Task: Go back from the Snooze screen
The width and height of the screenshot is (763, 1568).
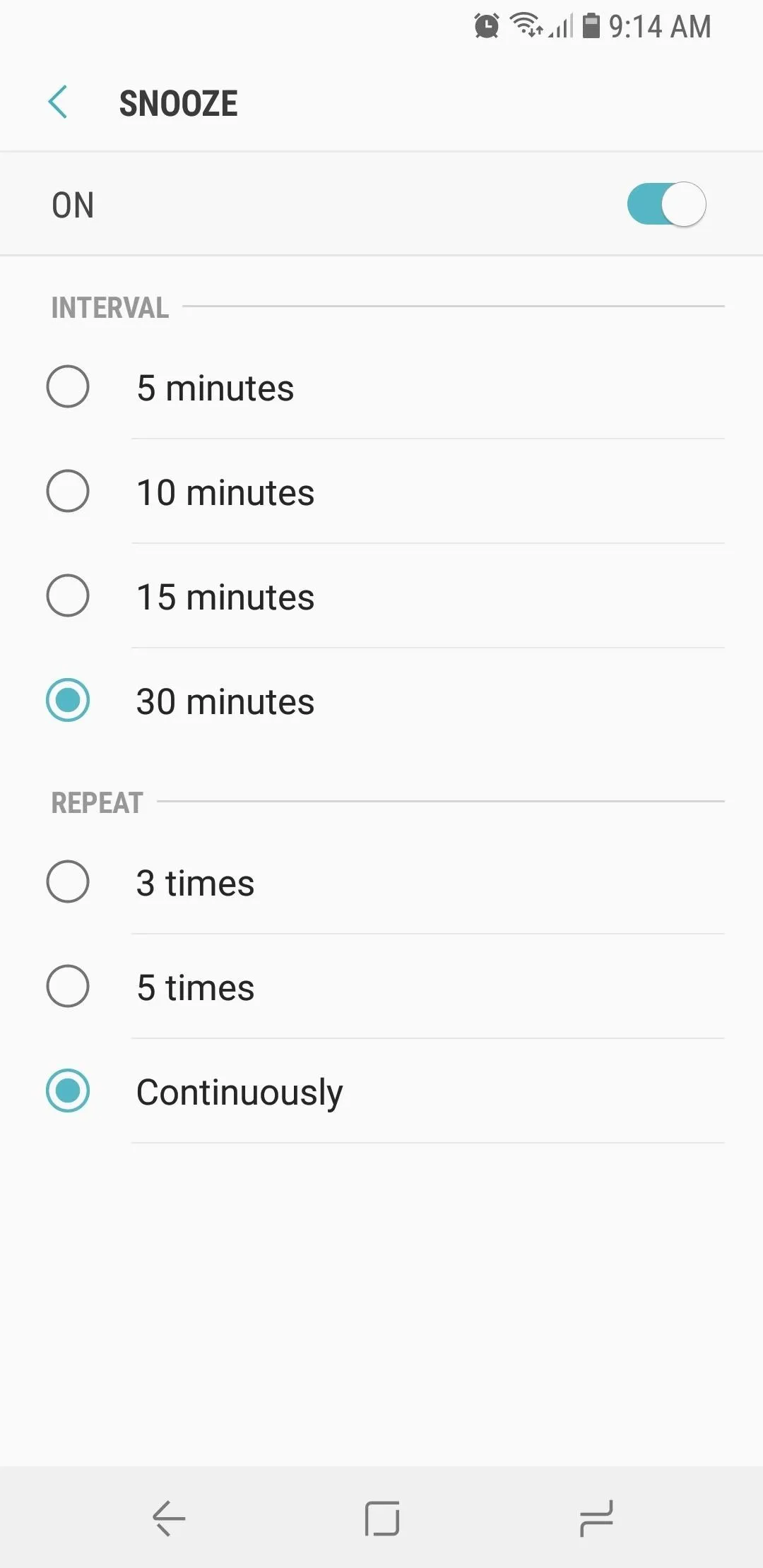Action: (58, 102)
